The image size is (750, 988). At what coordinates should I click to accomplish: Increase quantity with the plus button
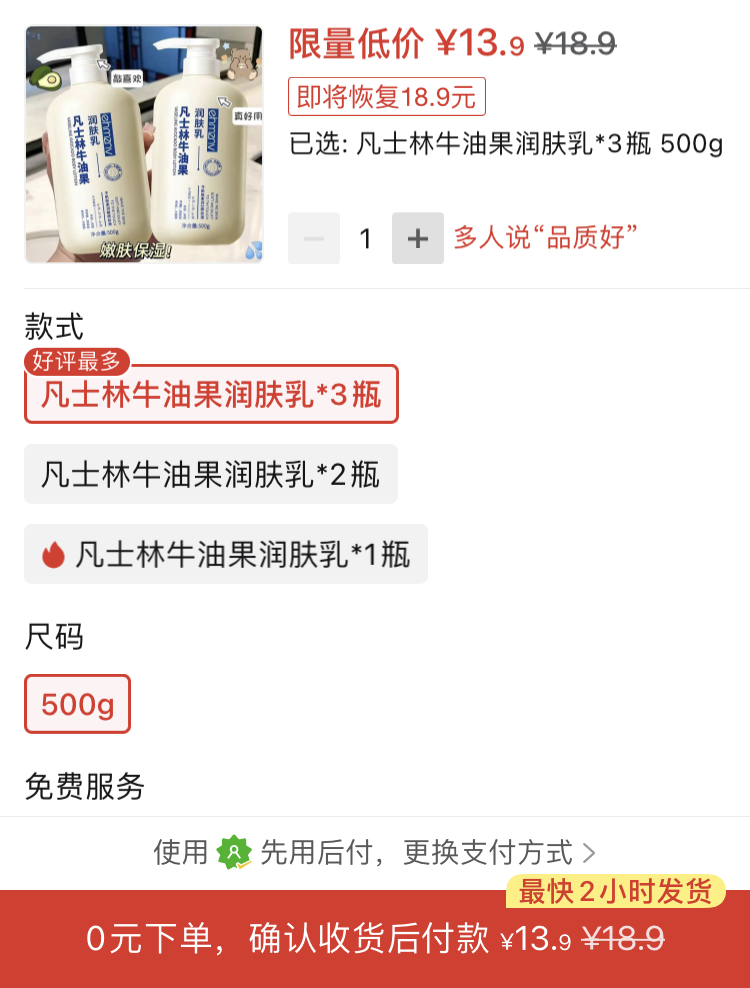pos(417,238)
